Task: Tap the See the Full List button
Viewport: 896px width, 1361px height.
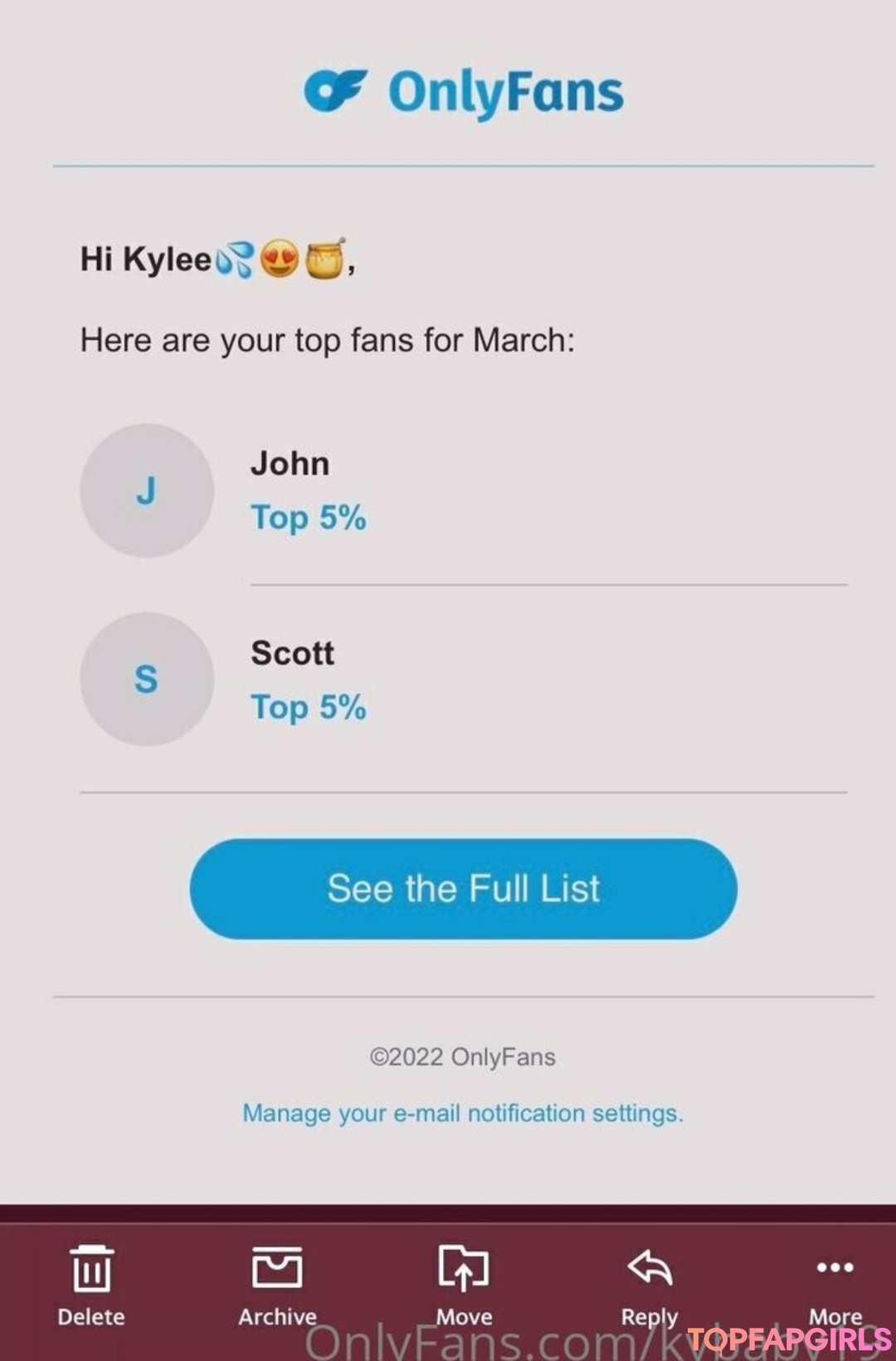Action: click(463, 889)
